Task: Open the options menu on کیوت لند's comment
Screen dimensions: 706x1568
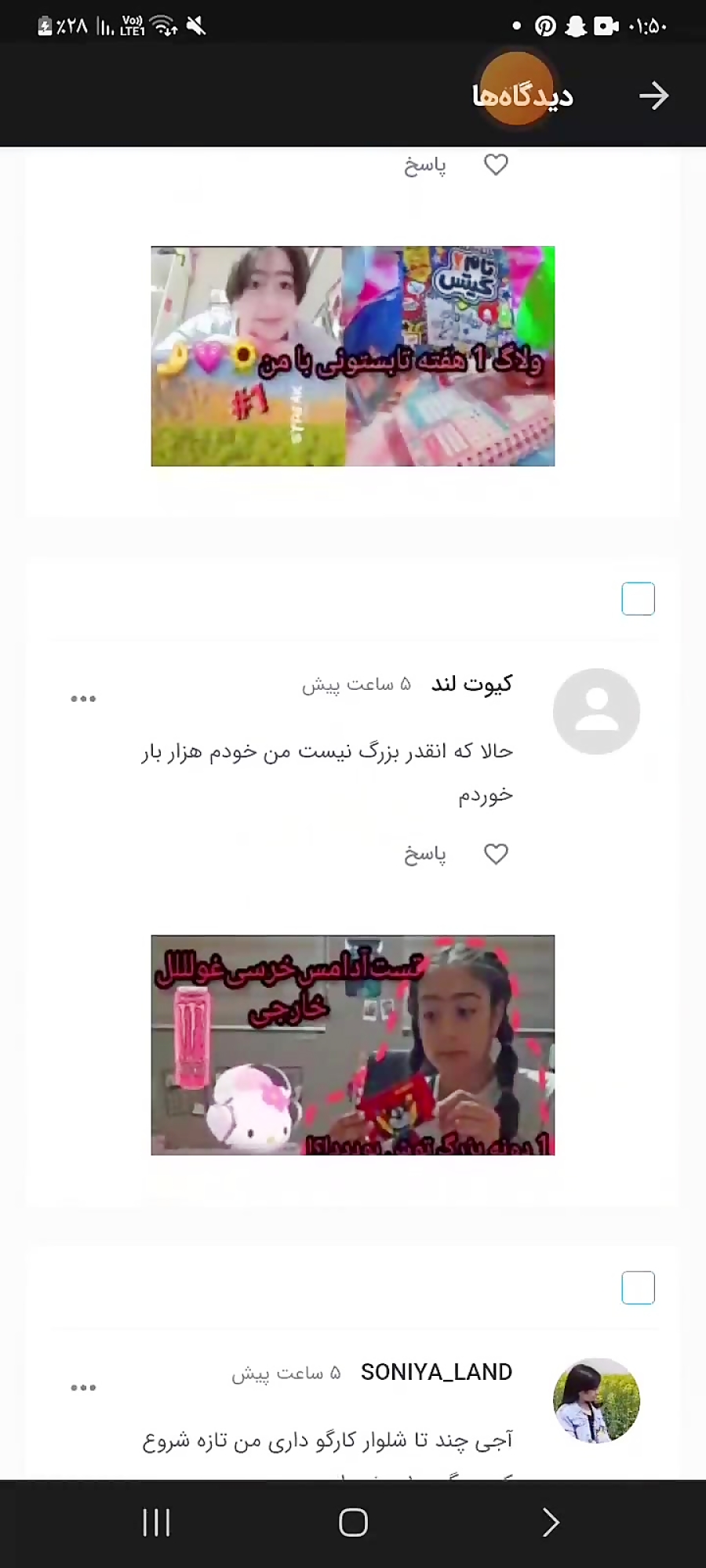Action: tap(83, 698)
